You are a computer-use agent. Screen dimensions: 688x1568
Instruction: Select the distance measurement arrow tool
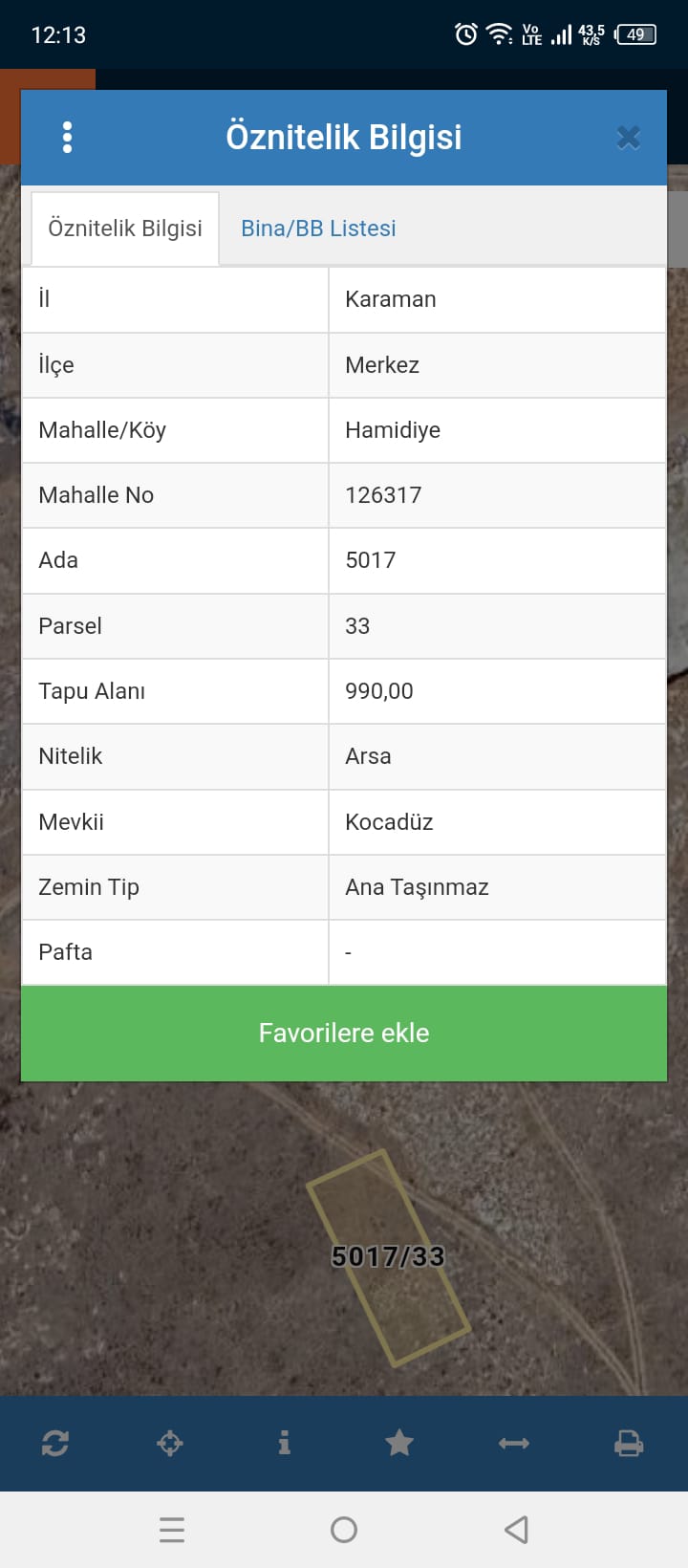tap(513, 1443)
